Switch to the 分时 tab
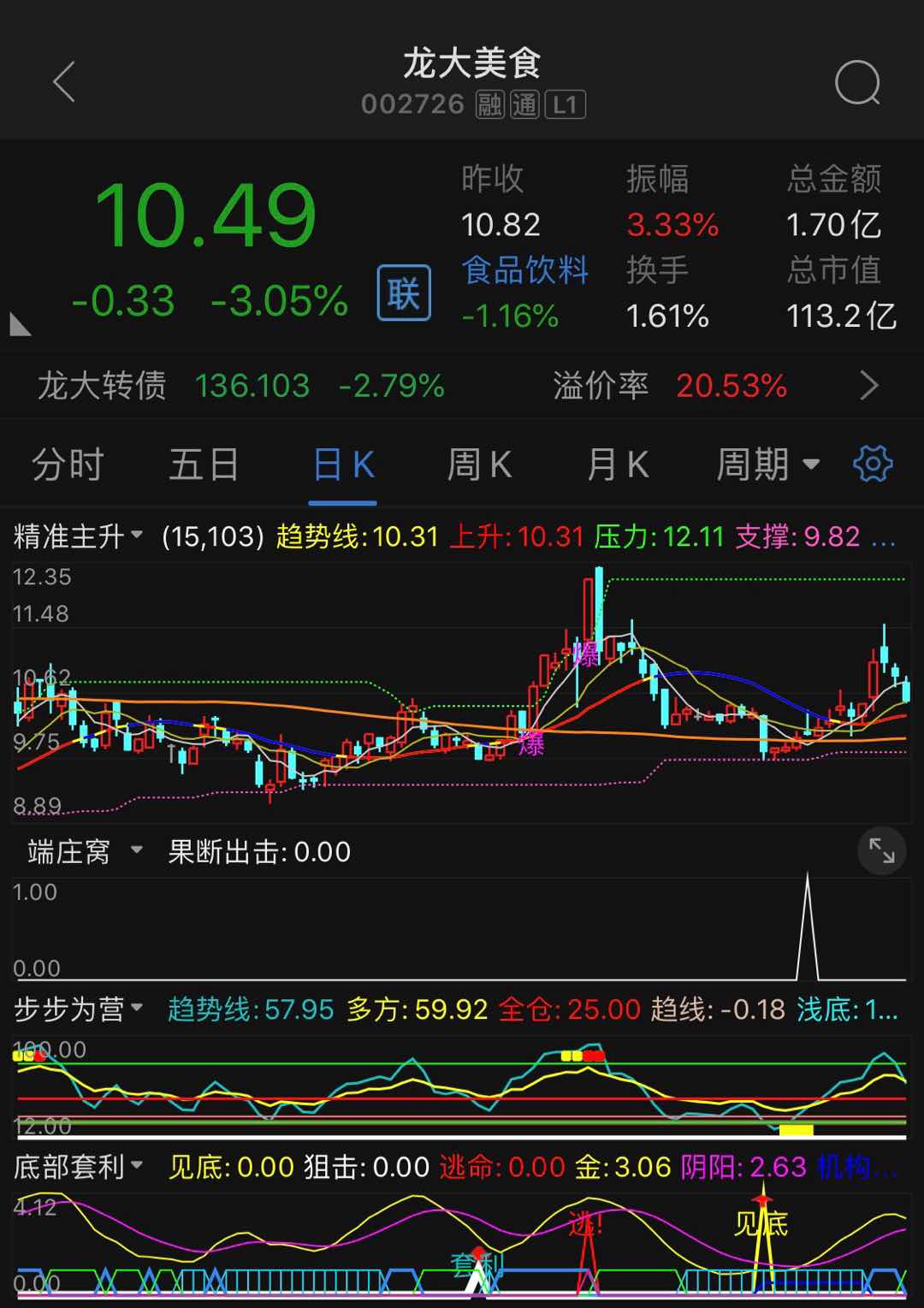This screenshot has width=924, height=1308. click(68, 465)
